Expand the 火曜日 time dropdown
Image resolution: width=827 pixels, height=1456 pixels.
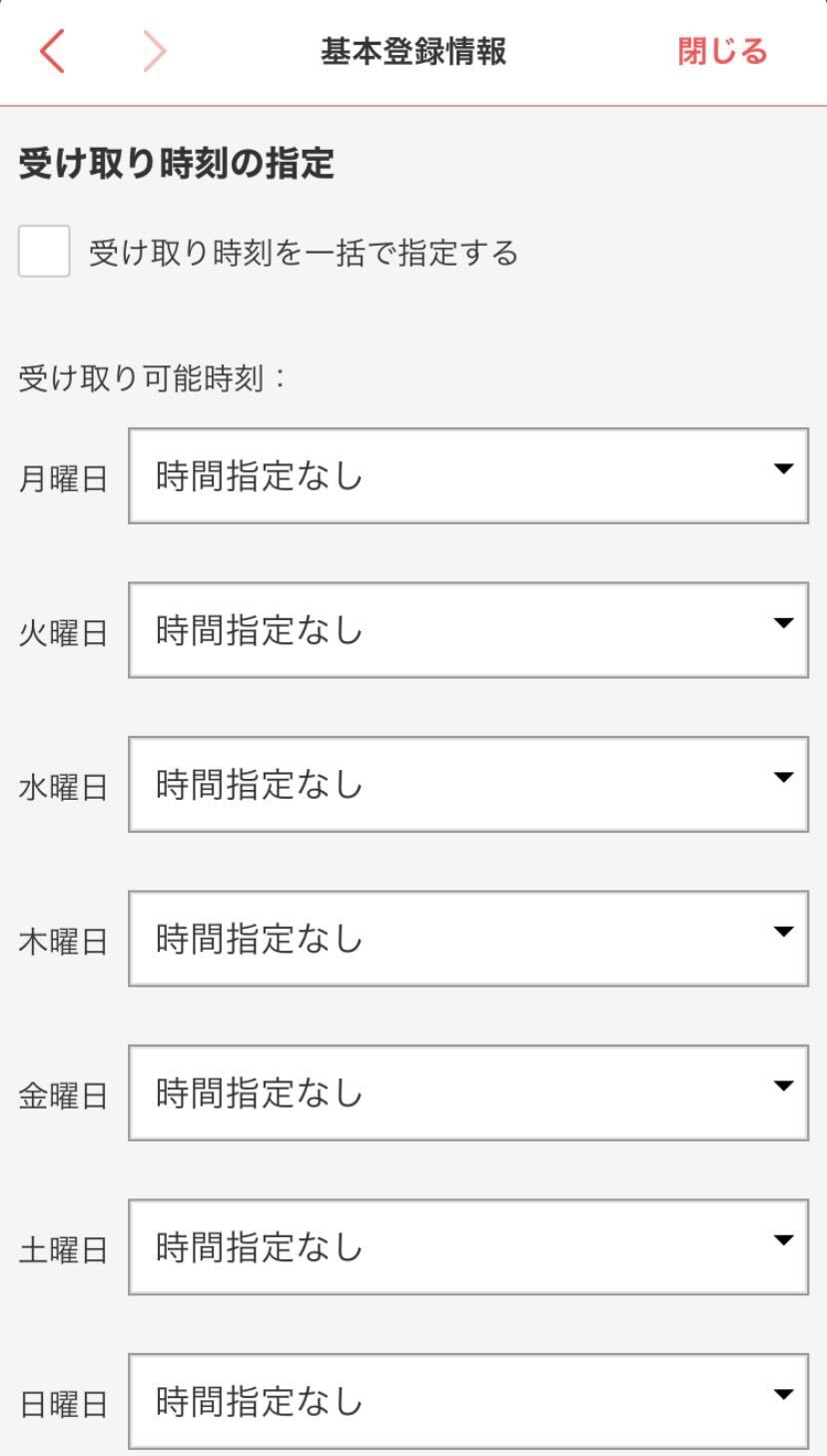[x=467, y=630]
